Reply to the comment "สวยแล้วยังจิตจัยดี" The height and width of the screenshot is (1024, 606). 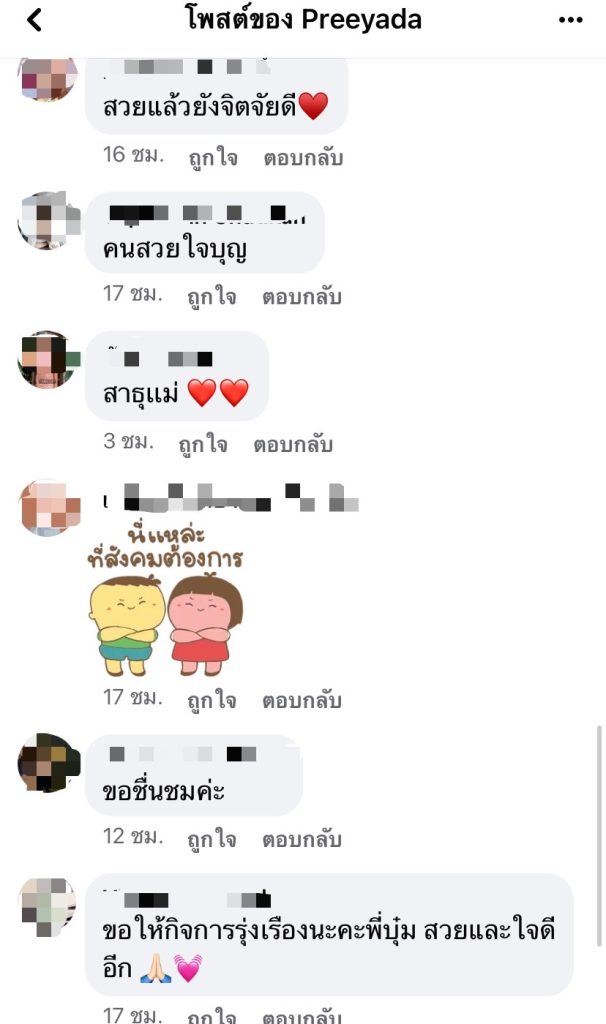point(303,158)
